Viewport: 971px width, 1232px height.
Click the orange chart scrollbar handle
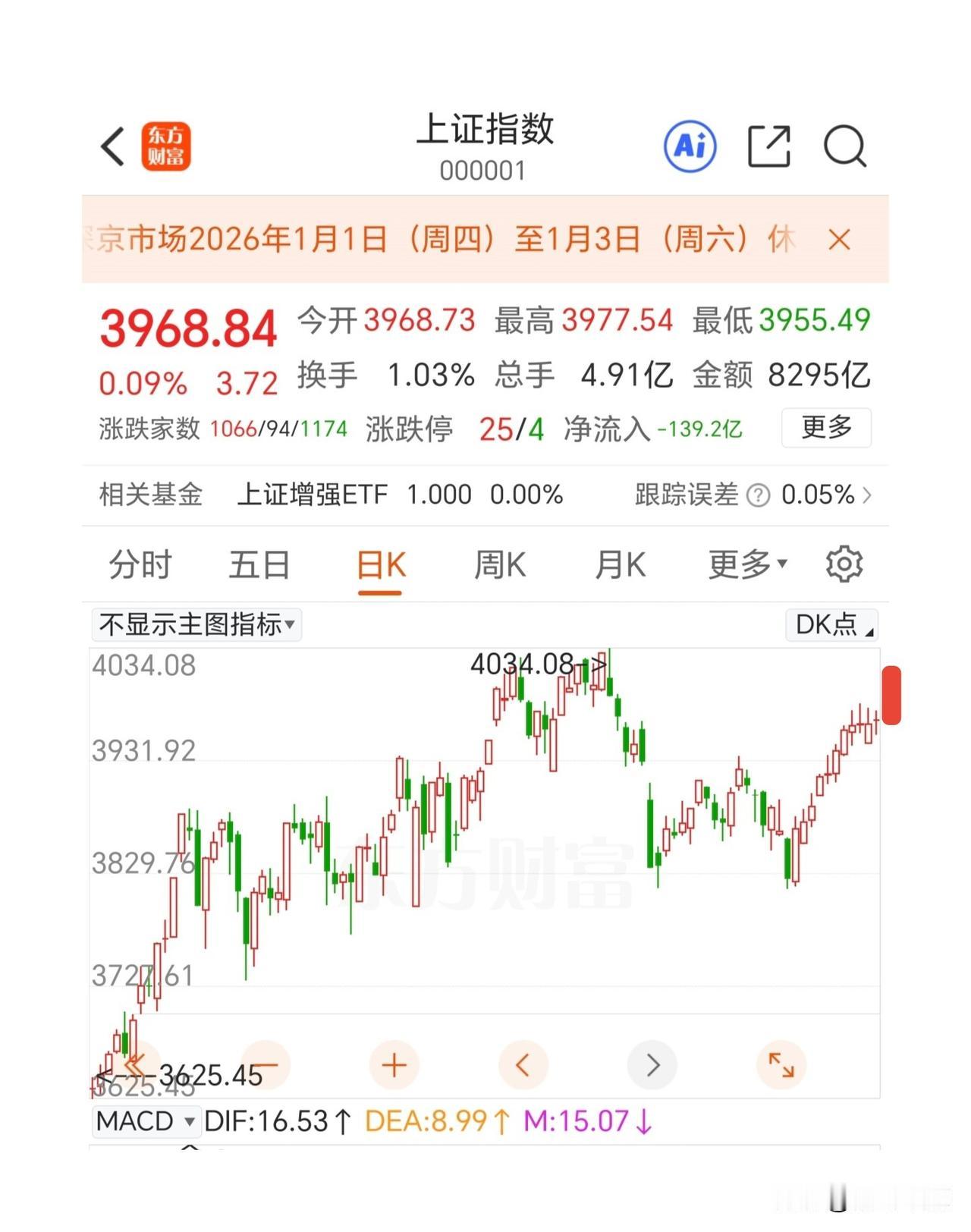coord(892,694)
